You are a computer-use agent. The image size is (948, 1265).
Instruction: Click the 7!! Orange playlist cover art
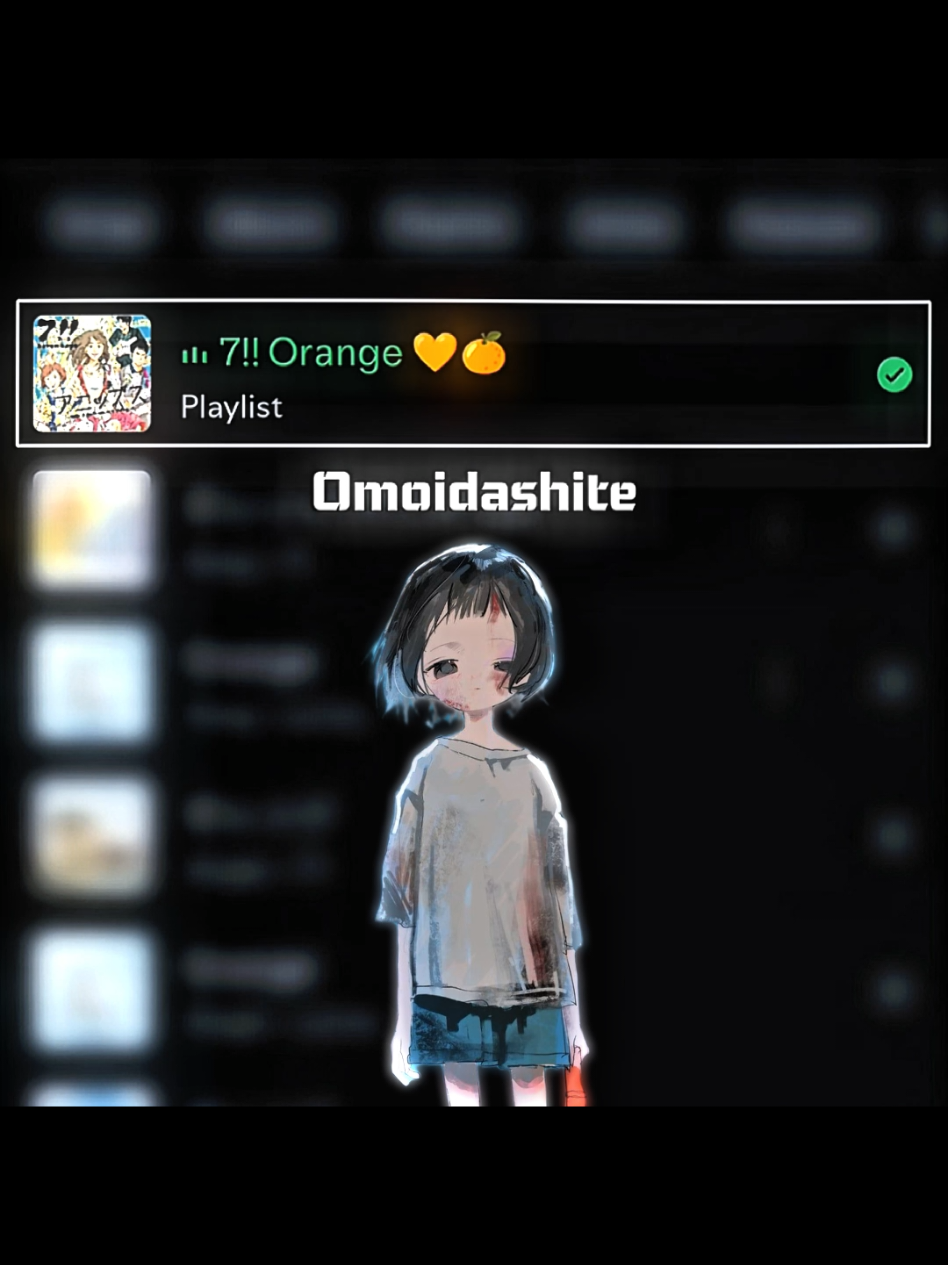coord(92,373)
